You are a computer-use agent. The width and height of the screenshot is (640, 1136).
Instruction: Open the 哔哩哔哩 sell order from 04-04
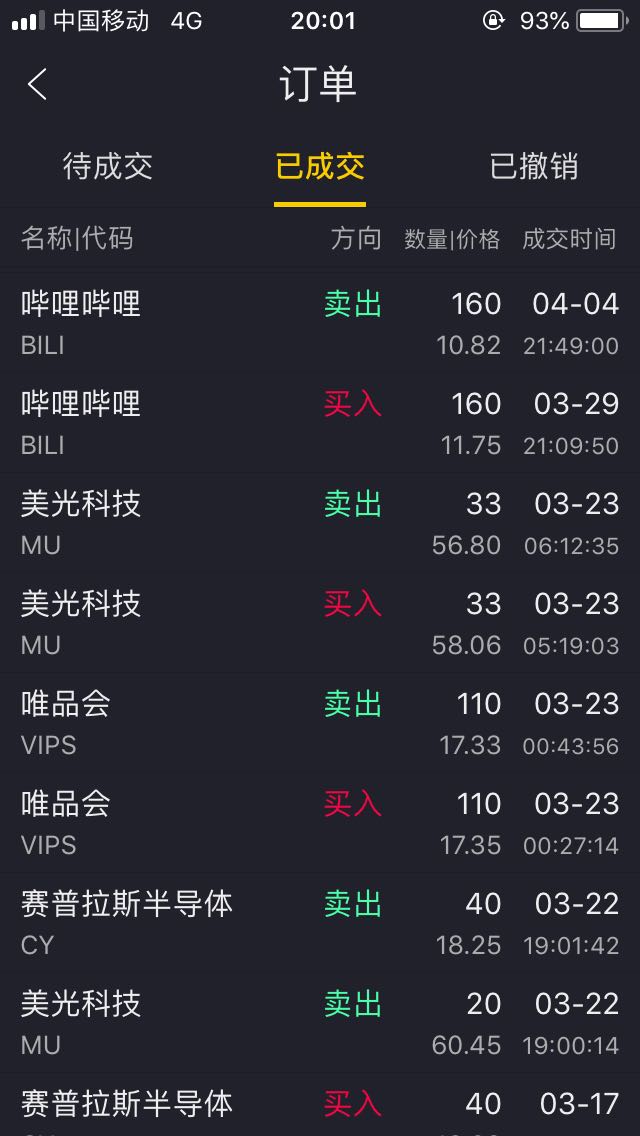(320, 322)
